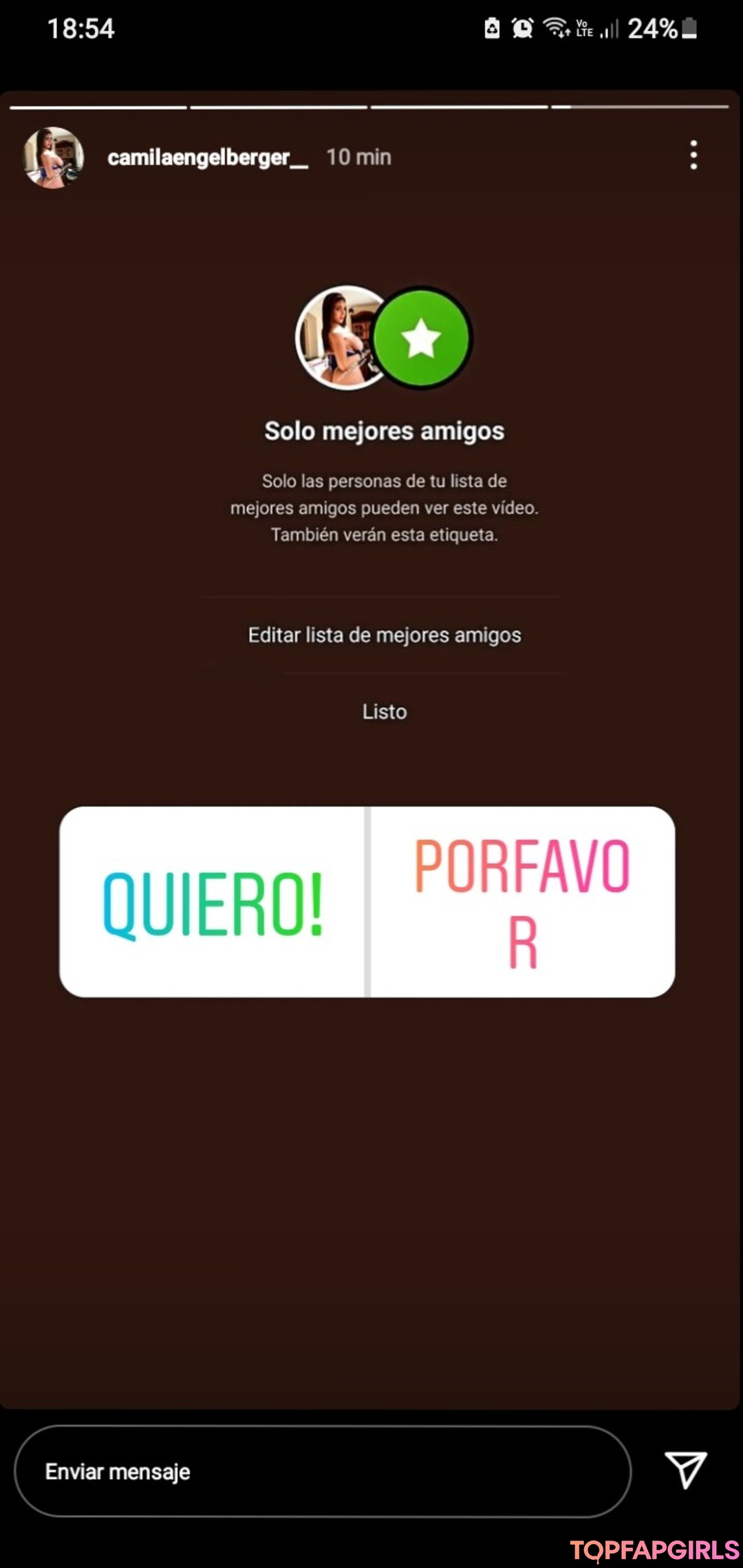Screen dimensions: 743x1568
Task: Open the story overflow menu
Action: (x=693, y=155)
